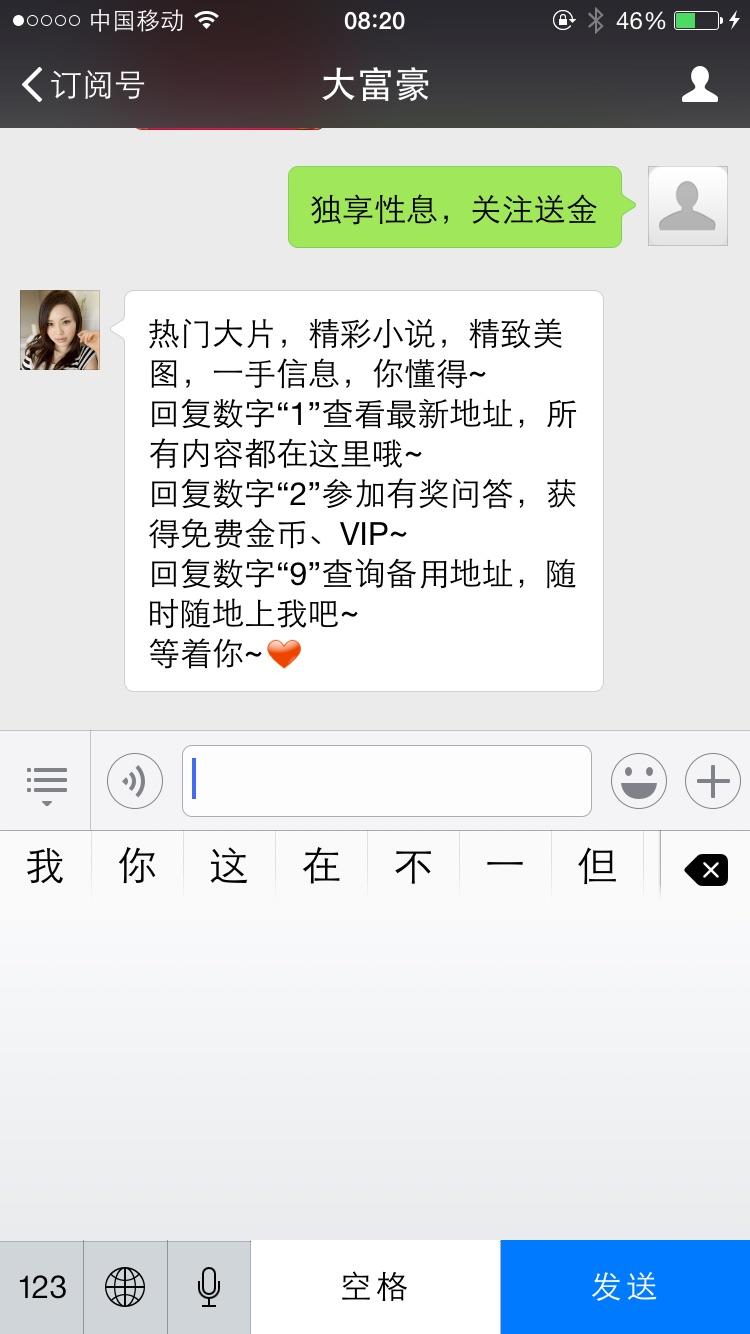Open the emoji picker
This screenshot has height=1334, width=750.
point(639,781)
